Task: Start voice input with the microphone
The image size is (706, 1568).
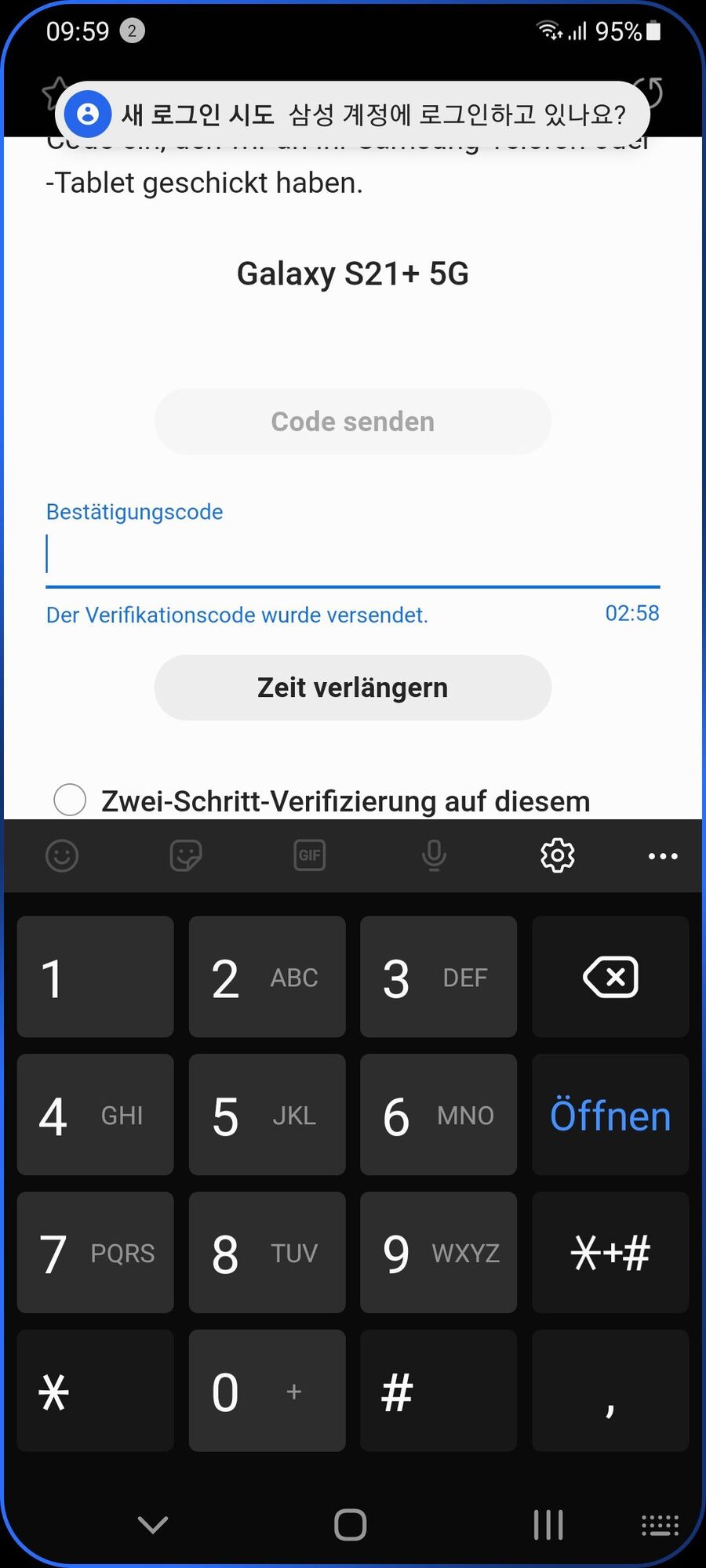Action: (x=434, y=855)
